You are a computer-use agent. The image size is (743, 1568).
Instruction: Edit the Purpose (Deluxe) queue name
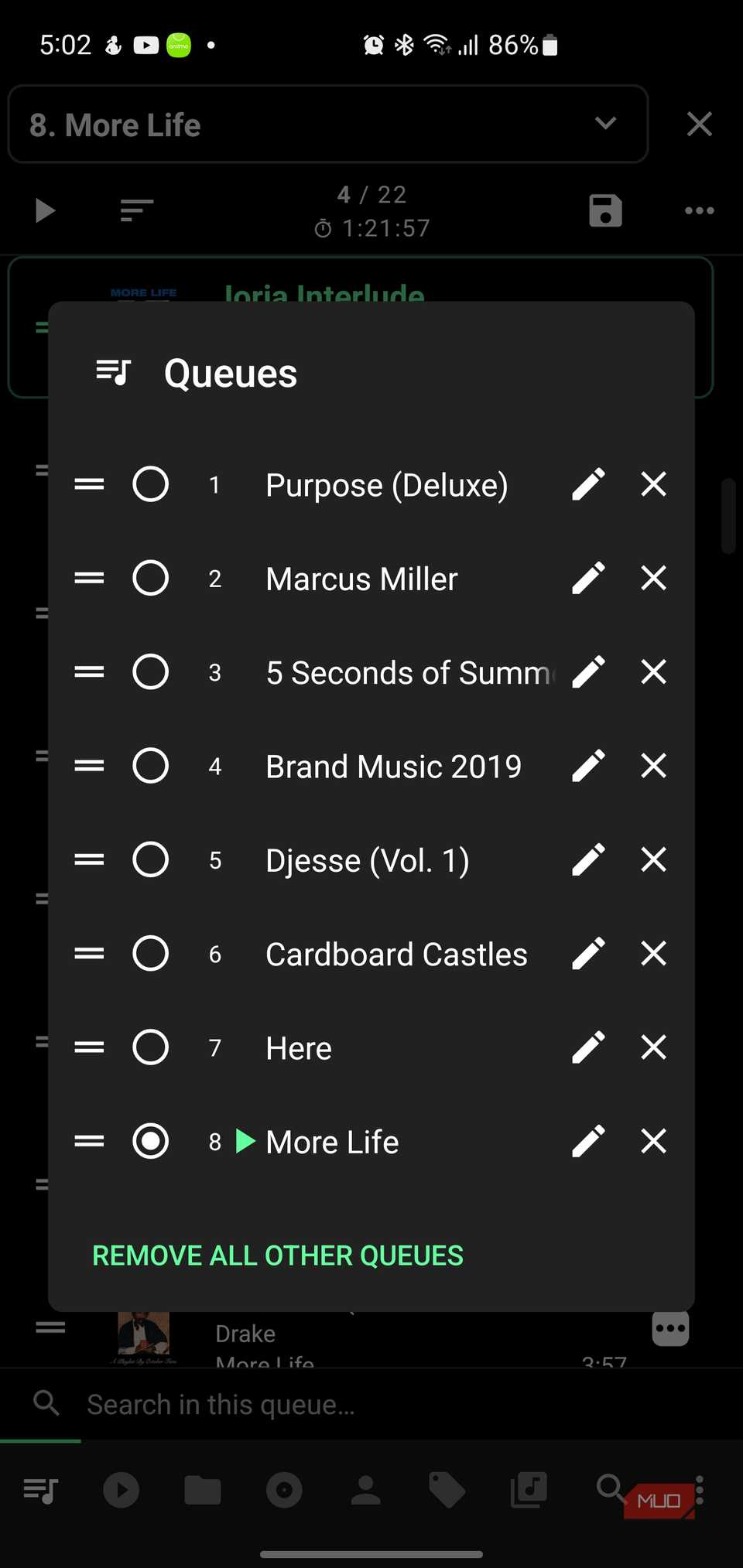tap(588, 484)
